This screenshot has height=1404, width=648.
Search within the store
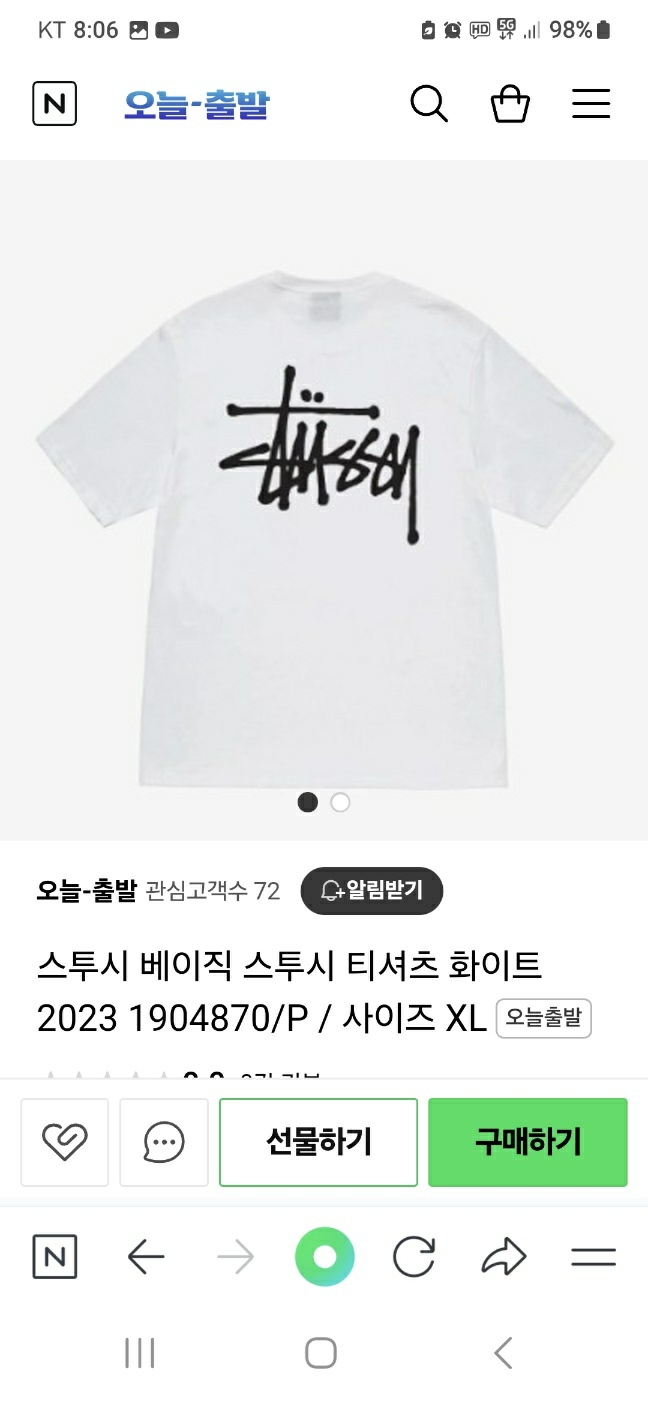[429, 104]
